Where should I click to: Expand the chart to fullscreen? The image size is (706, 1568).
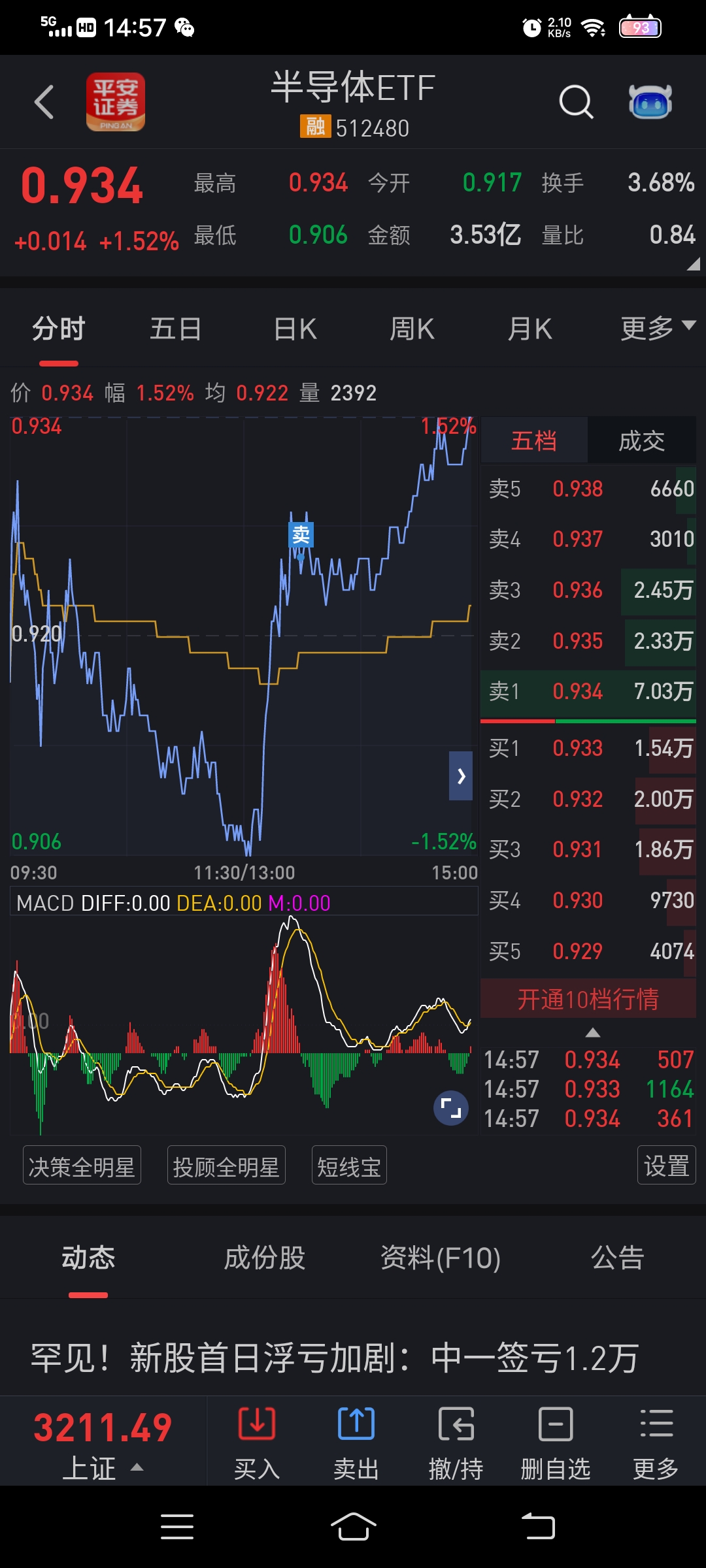point(451,1108)
